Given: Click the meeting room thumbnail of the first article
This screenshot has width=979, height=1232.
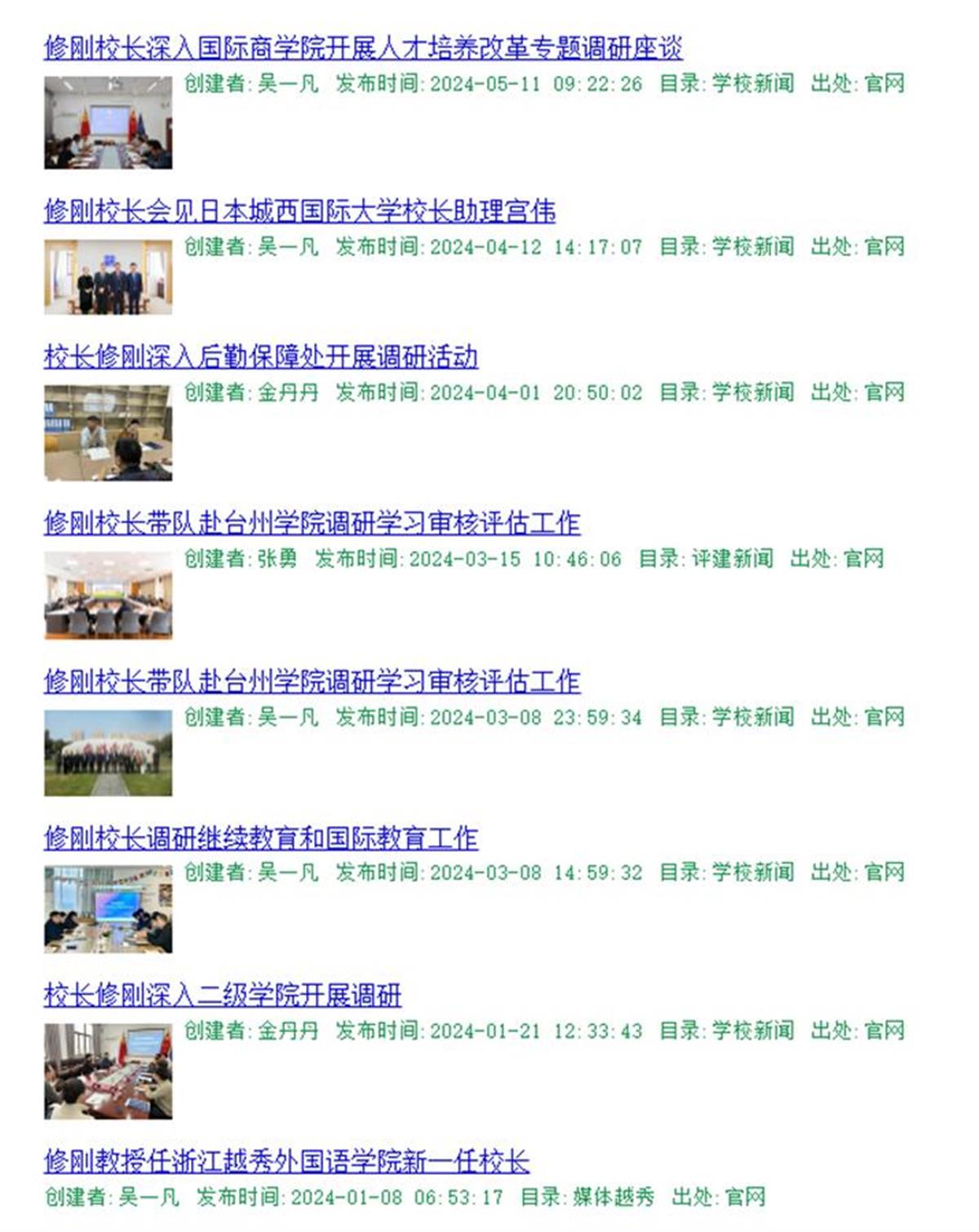Looking at the screenshot, I should point(109,121).
